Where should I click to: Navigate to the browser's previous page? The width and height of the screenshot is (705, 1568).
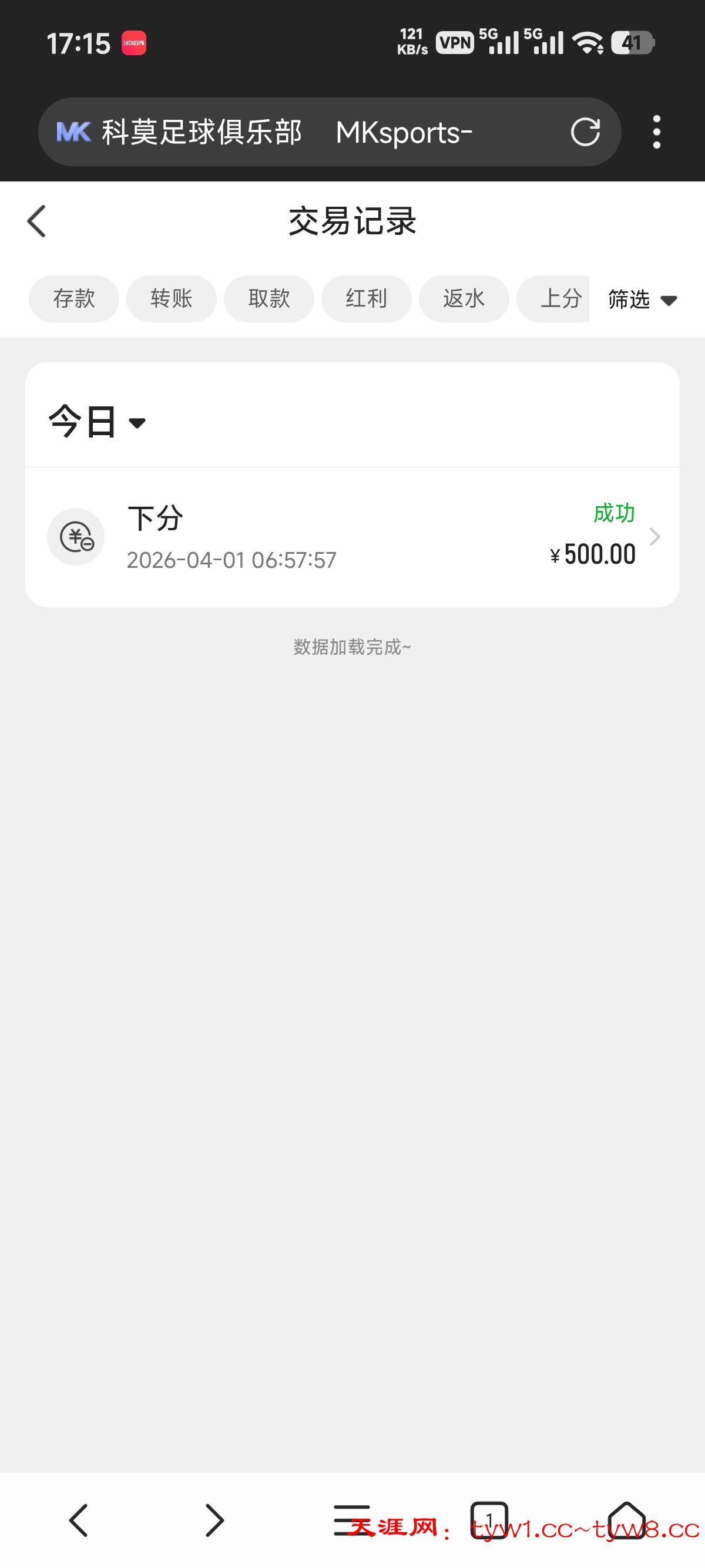tap(79, 1520)
